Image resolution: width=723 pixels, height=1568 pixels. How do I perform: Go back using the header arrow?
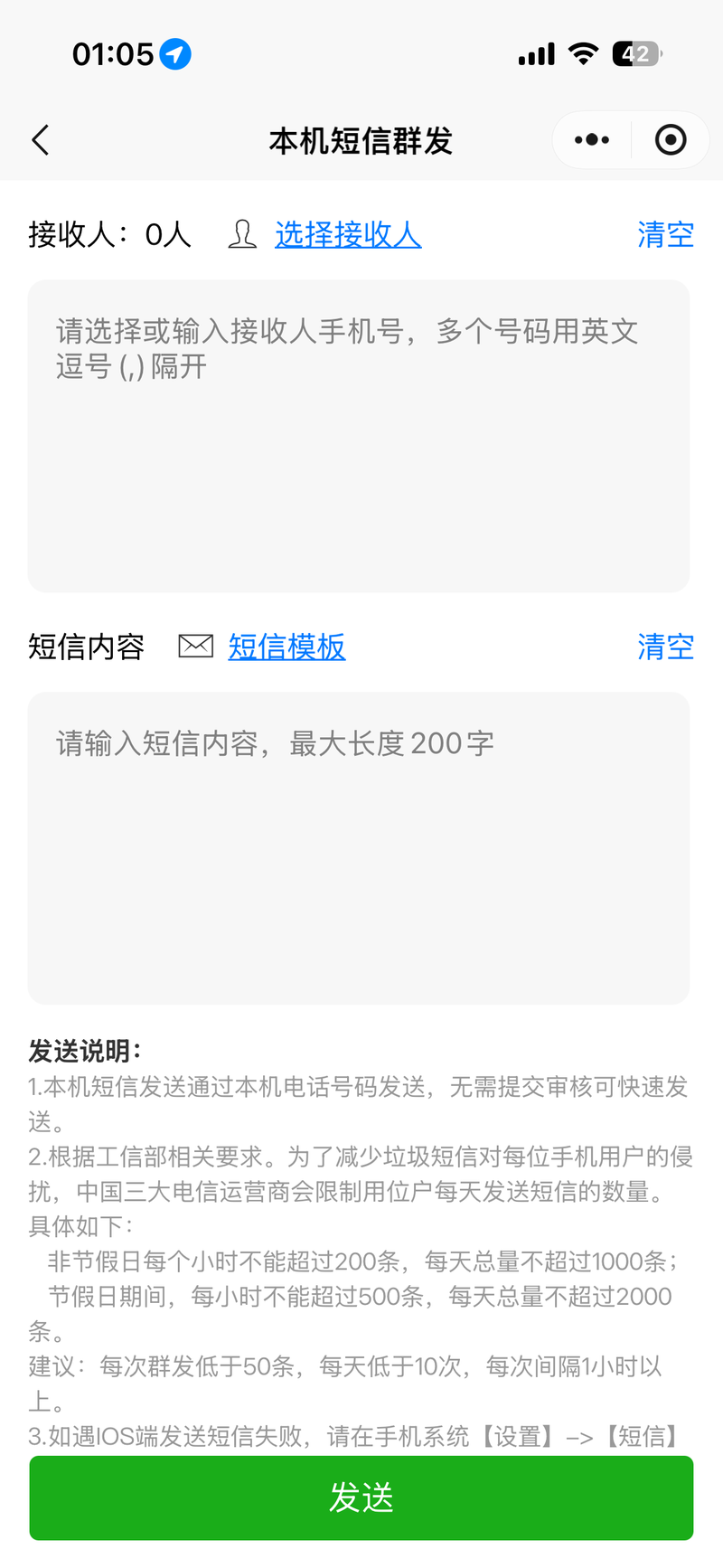(x=41, y=140)
